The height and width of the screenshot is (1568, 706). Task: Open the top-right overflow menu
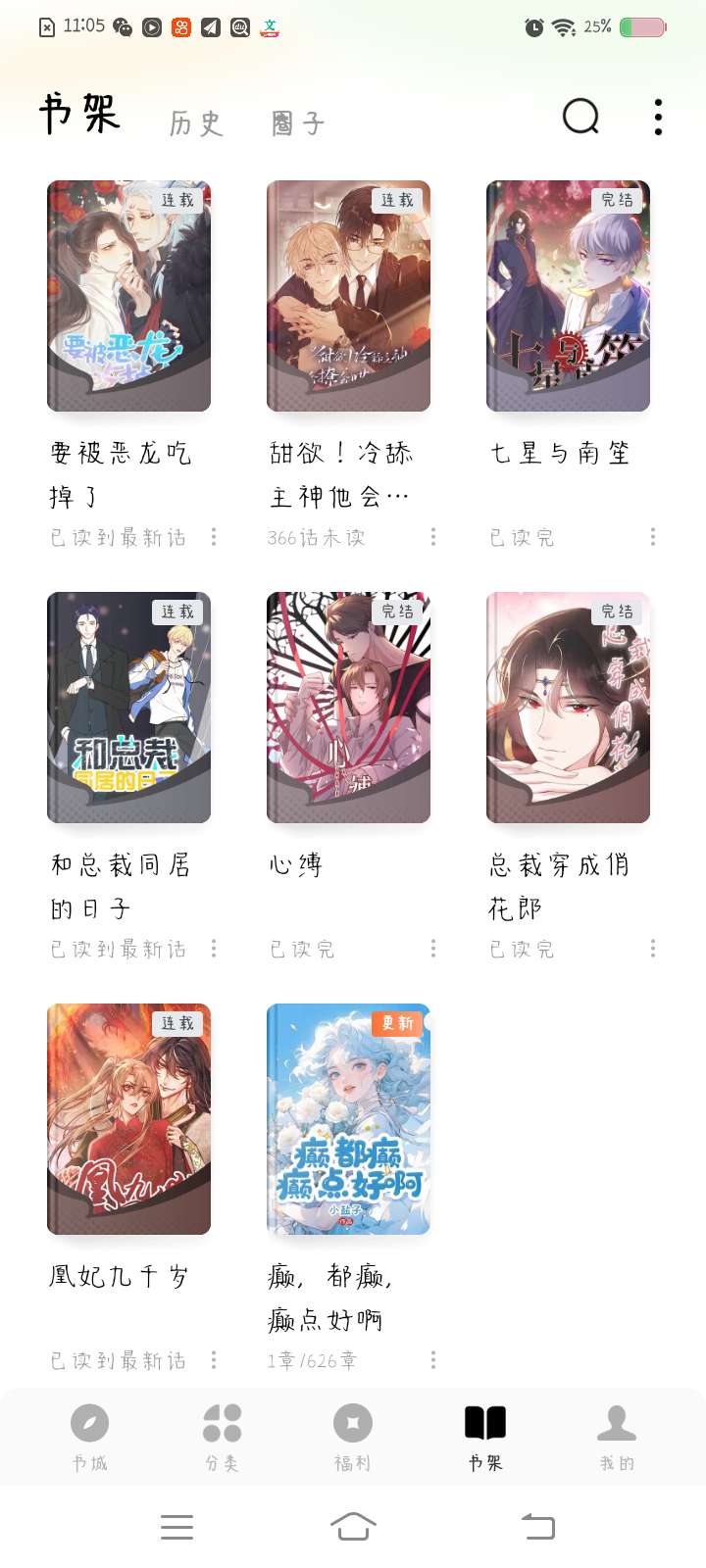pos(658,117)
